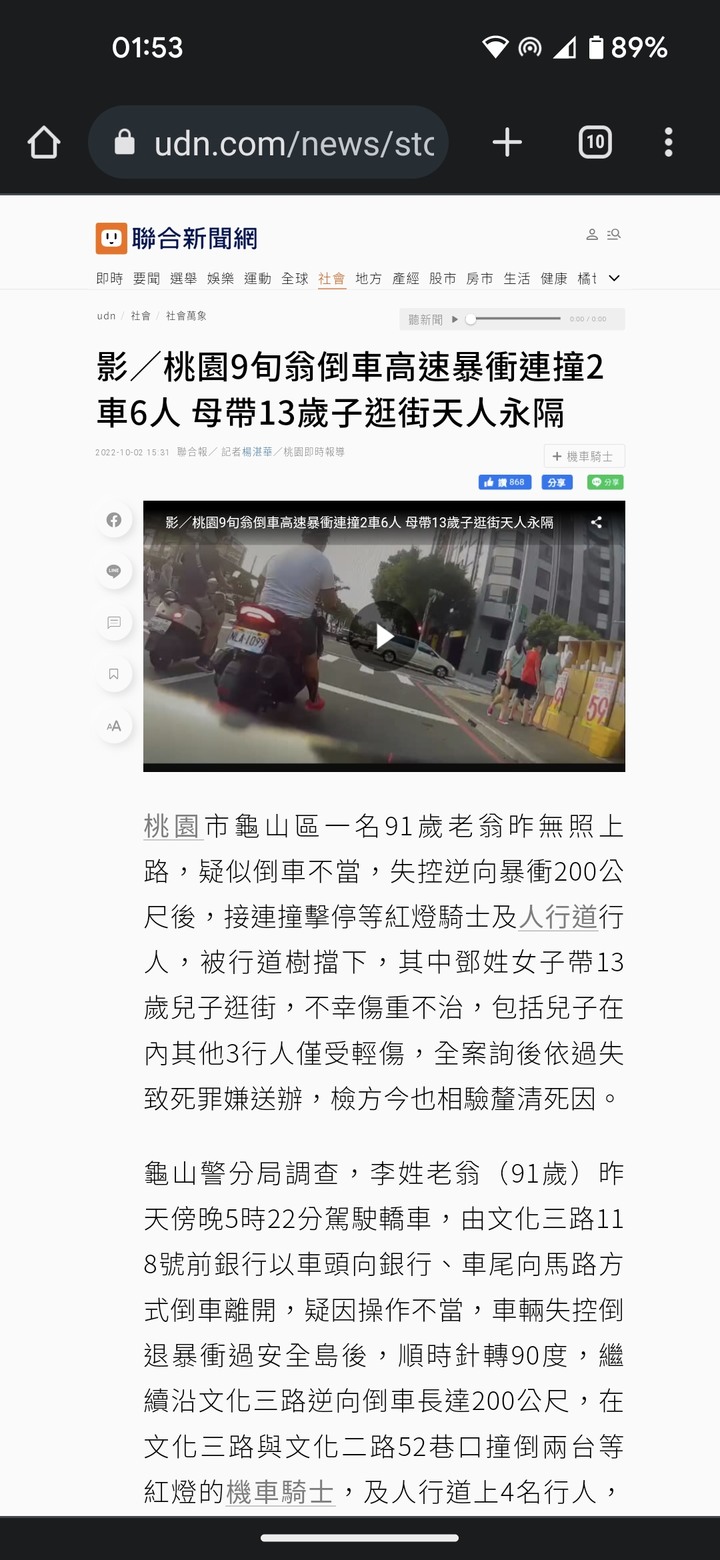720x1560 pixels.
Task: Open a new browser tab
Action: click(507, 143)
